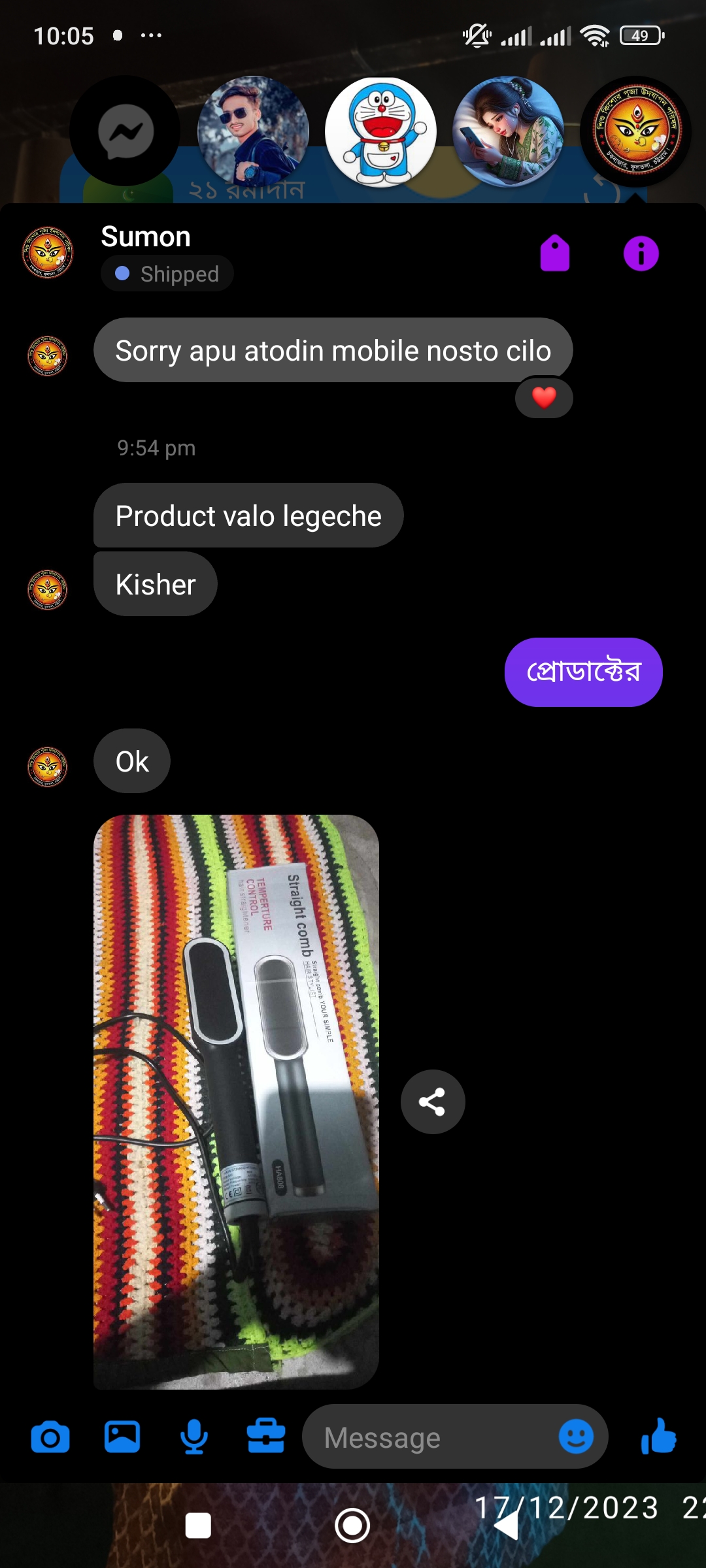Open the gallery image picker
Viewport: 706px width, 1568px height.
pyautogui.click(x=122, y=1437)
